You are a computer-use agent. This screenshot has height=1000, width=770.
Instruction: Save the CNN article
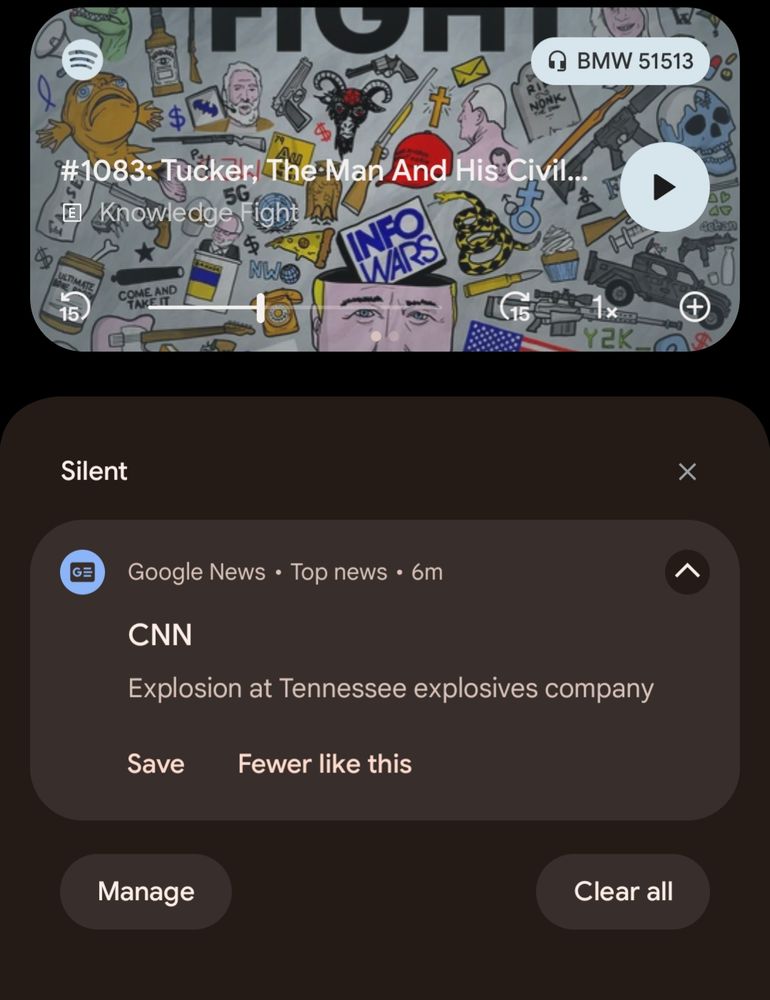pyautogui.click(x=156, y=764)
